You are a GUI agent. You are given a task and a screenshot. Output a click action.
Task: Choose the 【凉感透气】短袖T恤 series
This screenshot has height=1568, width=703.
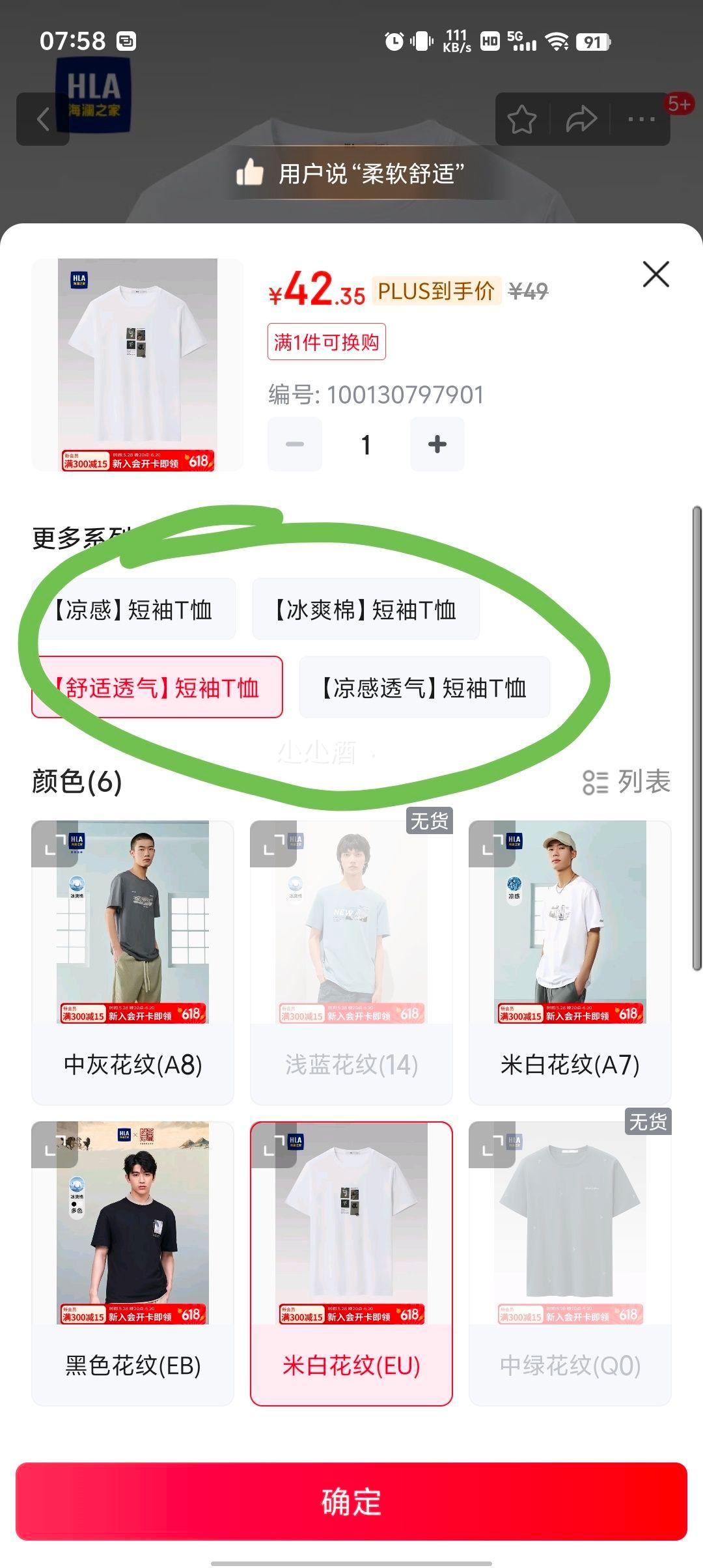(424, 688)
